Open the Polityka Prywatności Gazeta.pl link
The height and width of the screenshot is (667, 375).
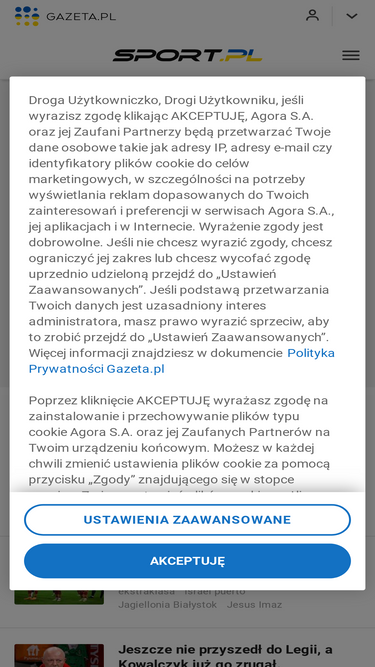coord(97,369)
